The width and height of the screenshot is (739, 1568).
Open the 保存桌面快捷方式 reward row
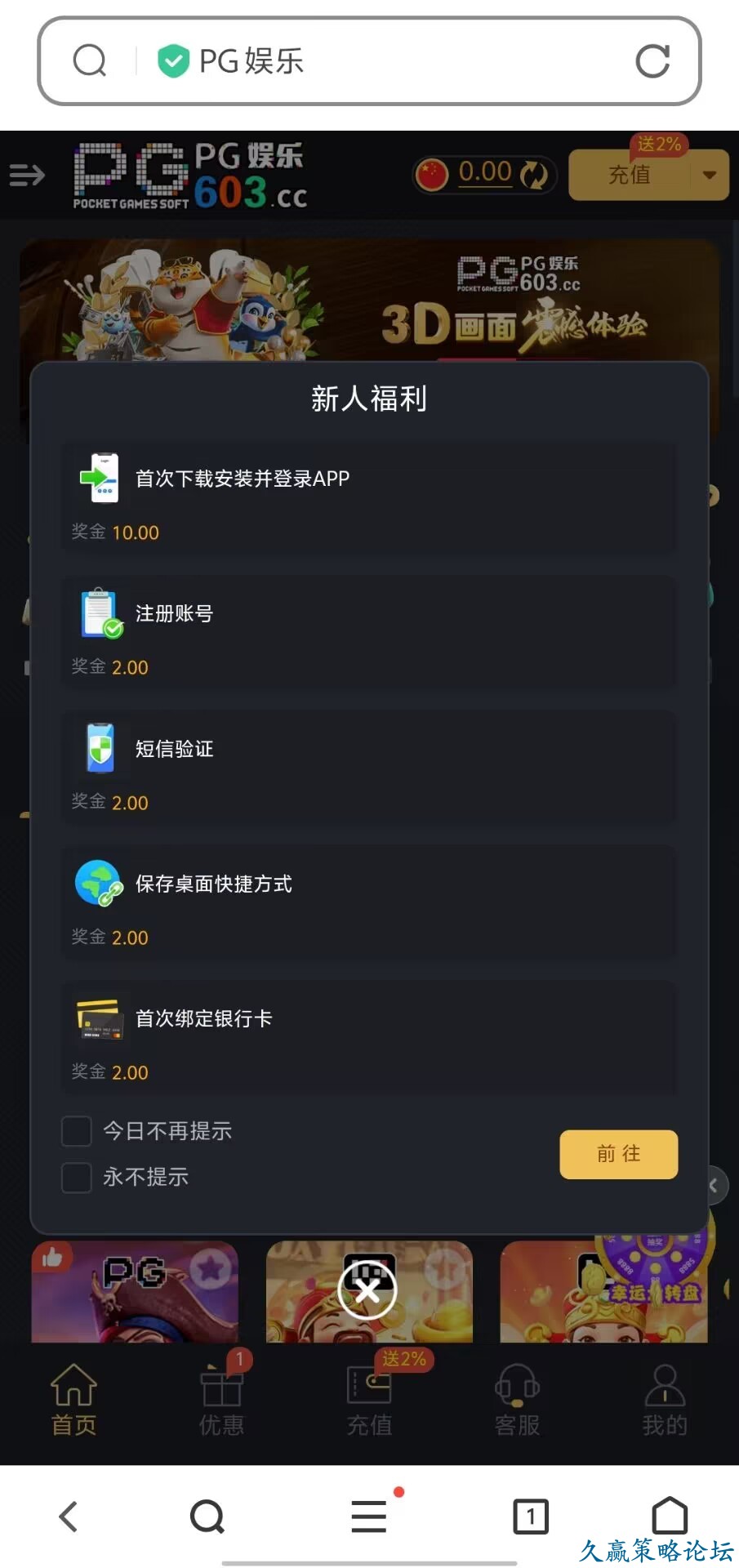(x=368, y=902)
